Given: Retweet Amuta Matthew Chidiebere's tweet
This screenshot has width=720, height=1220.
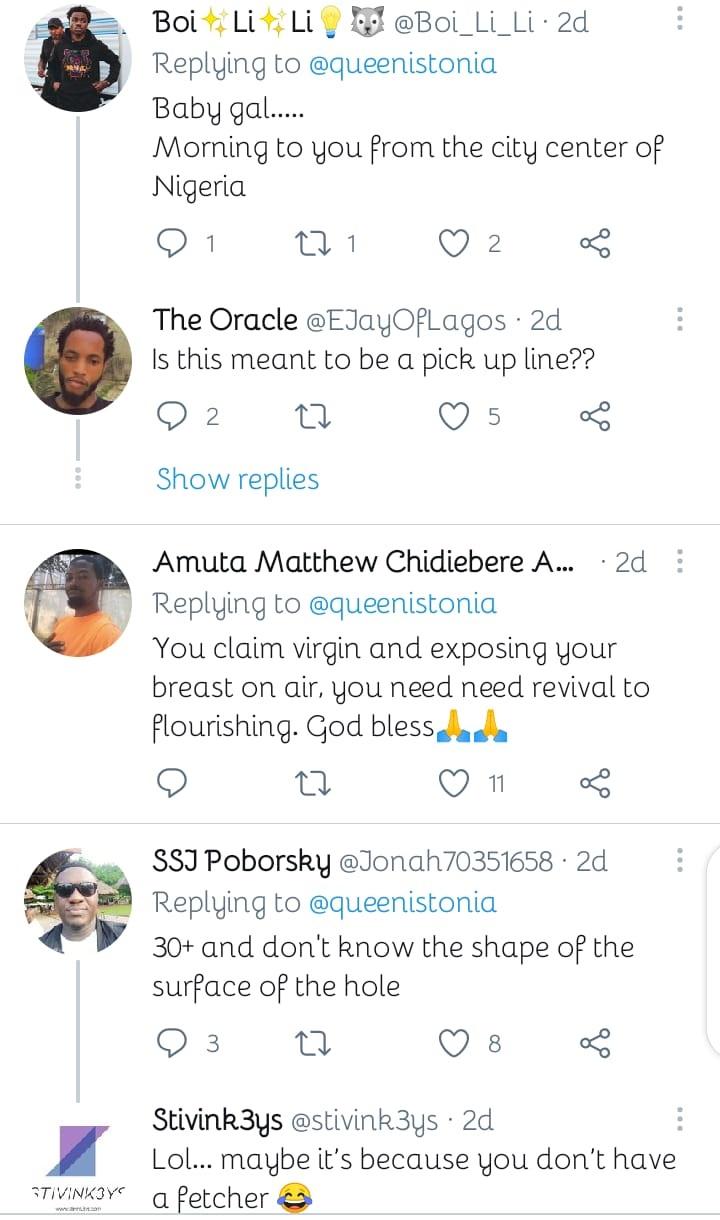Looking at the screenshot, I should pos(314,784).
